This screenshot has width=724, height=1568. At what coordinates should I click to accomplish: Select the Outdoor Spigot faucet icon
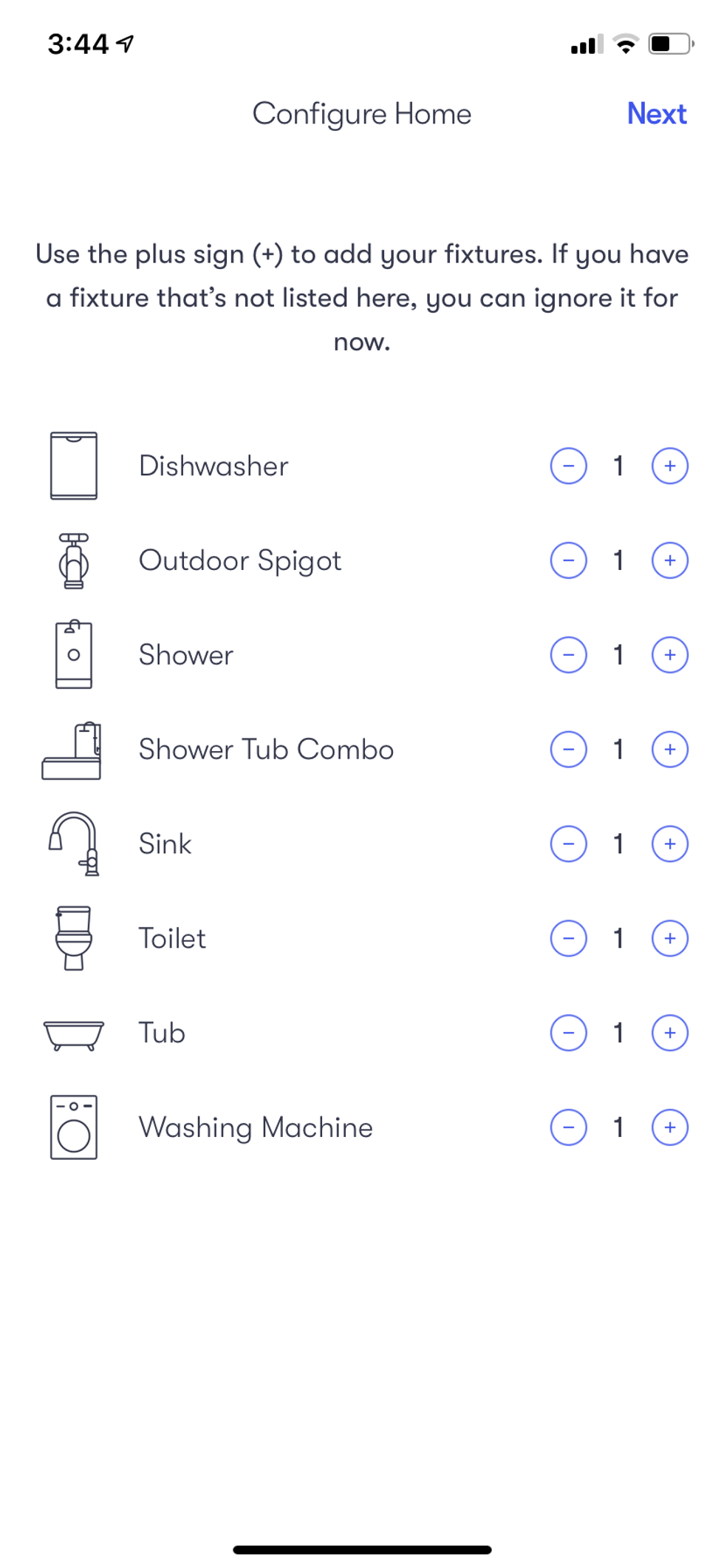[x=74, y=560]
